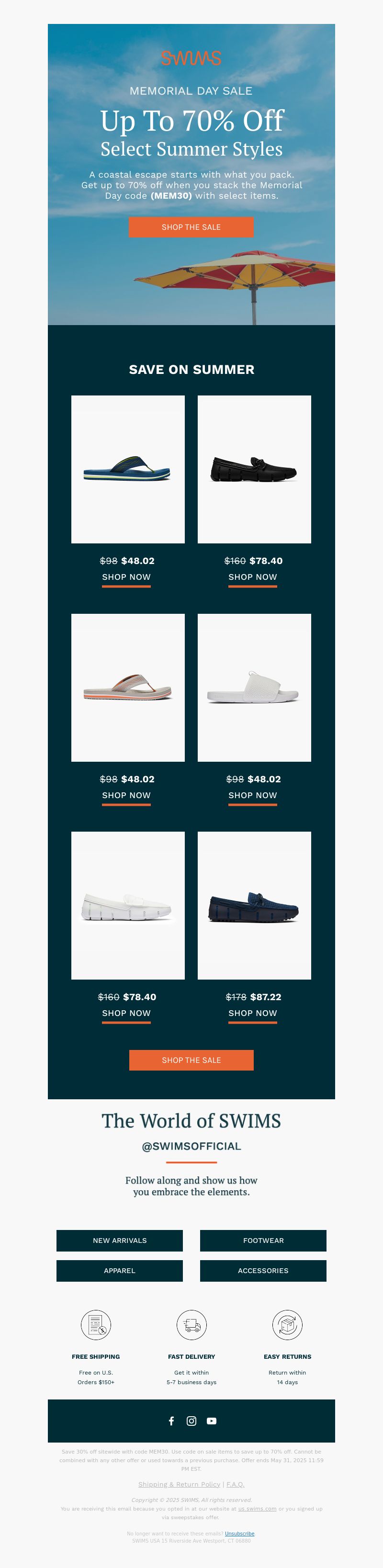Read the Shipping & Return Policy
The width and height of the screenshot is (383, 1568).
pos(179,1484)
